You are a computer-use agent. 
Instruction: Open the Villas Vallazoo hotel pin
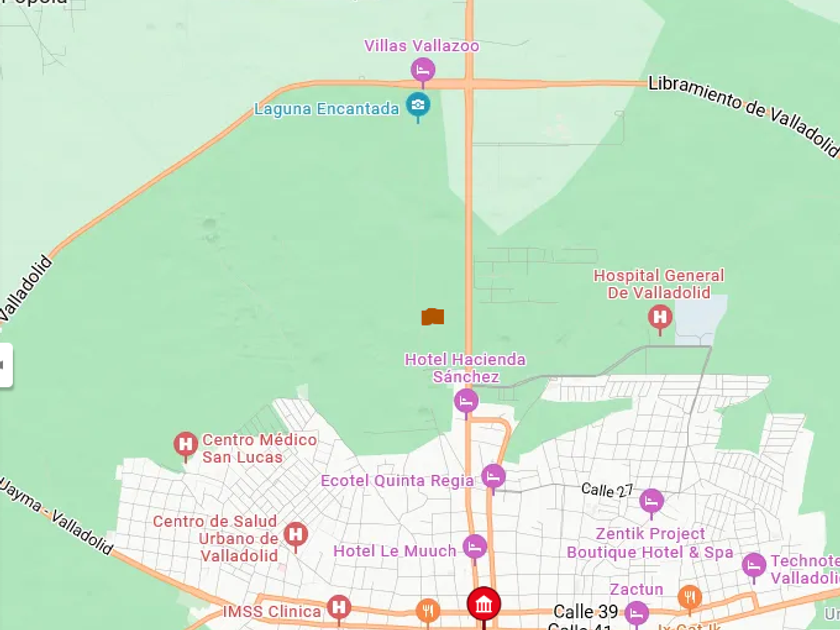point(423,70)
